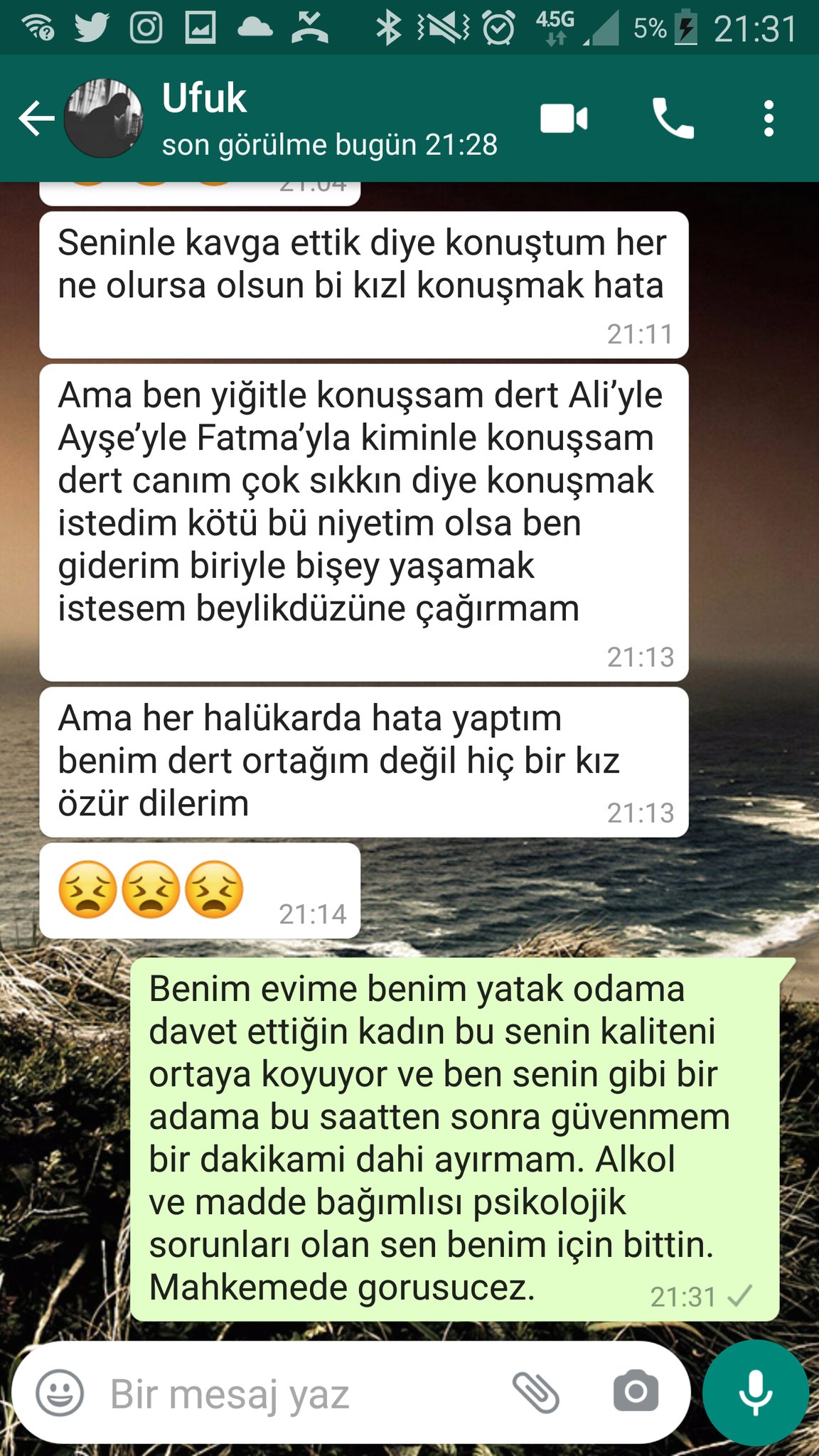The height and width of the screenshot is (1456, 819).
Task: Open Ufuk's profile picture
Action: 104,118
